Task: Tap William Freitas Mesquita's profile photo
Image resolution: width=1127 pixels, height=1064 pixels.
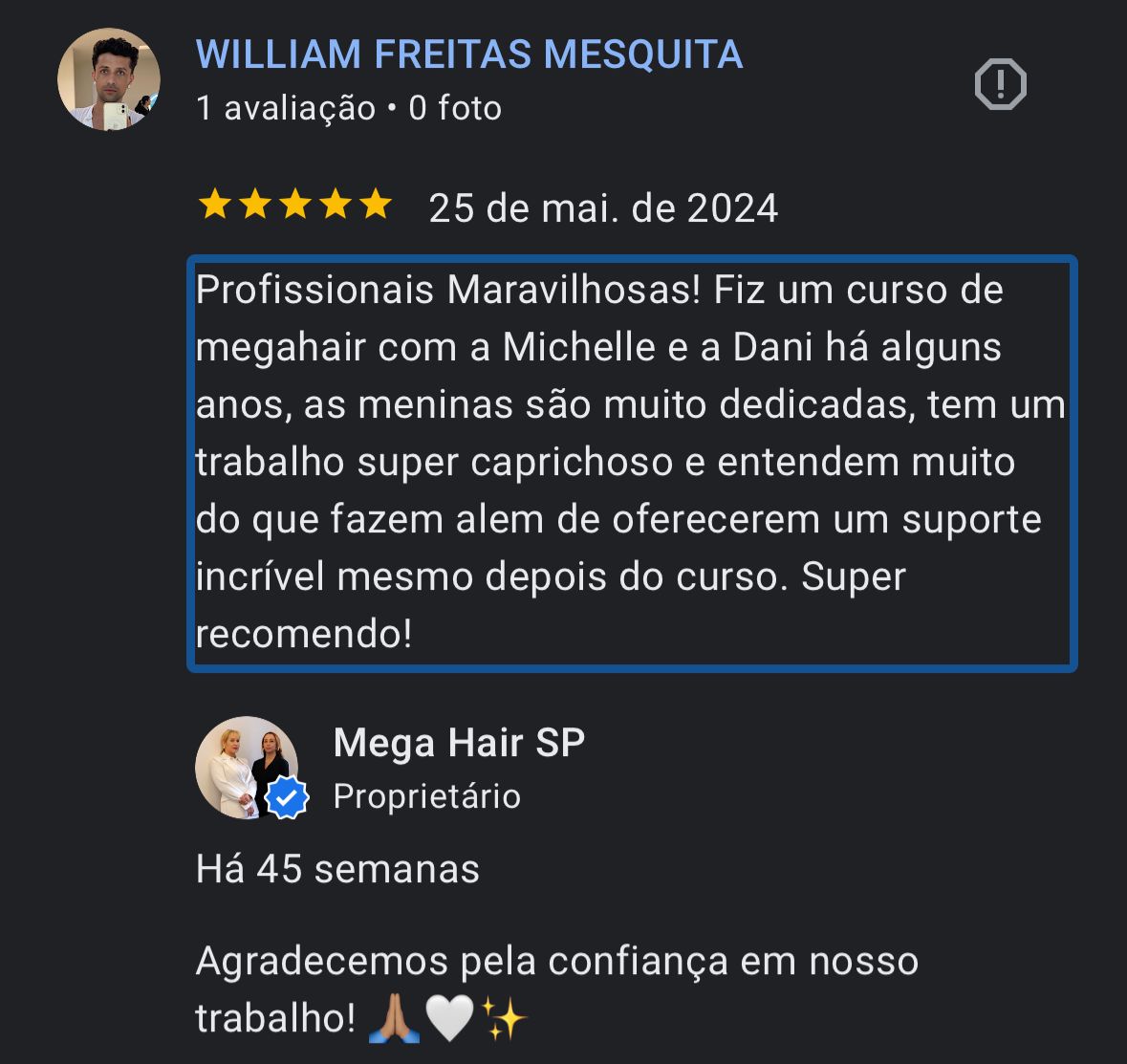Action: (109, 79)
